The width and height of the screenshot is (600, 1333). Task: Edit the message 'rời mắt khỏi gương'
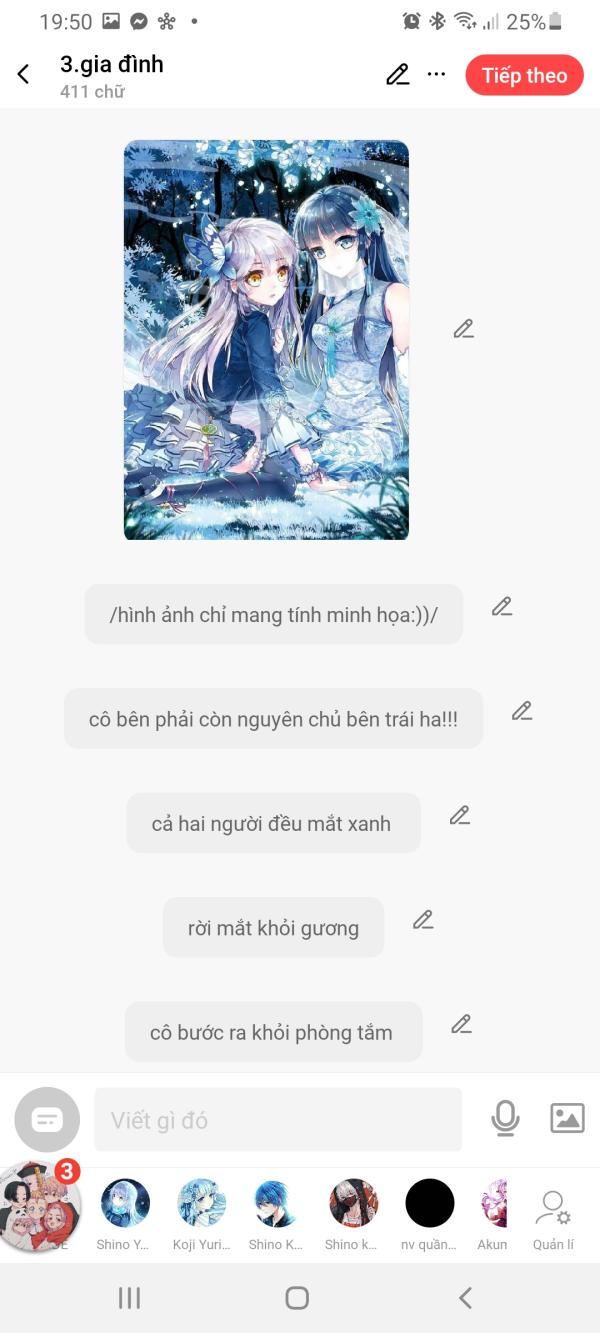[x=424, y=920]
